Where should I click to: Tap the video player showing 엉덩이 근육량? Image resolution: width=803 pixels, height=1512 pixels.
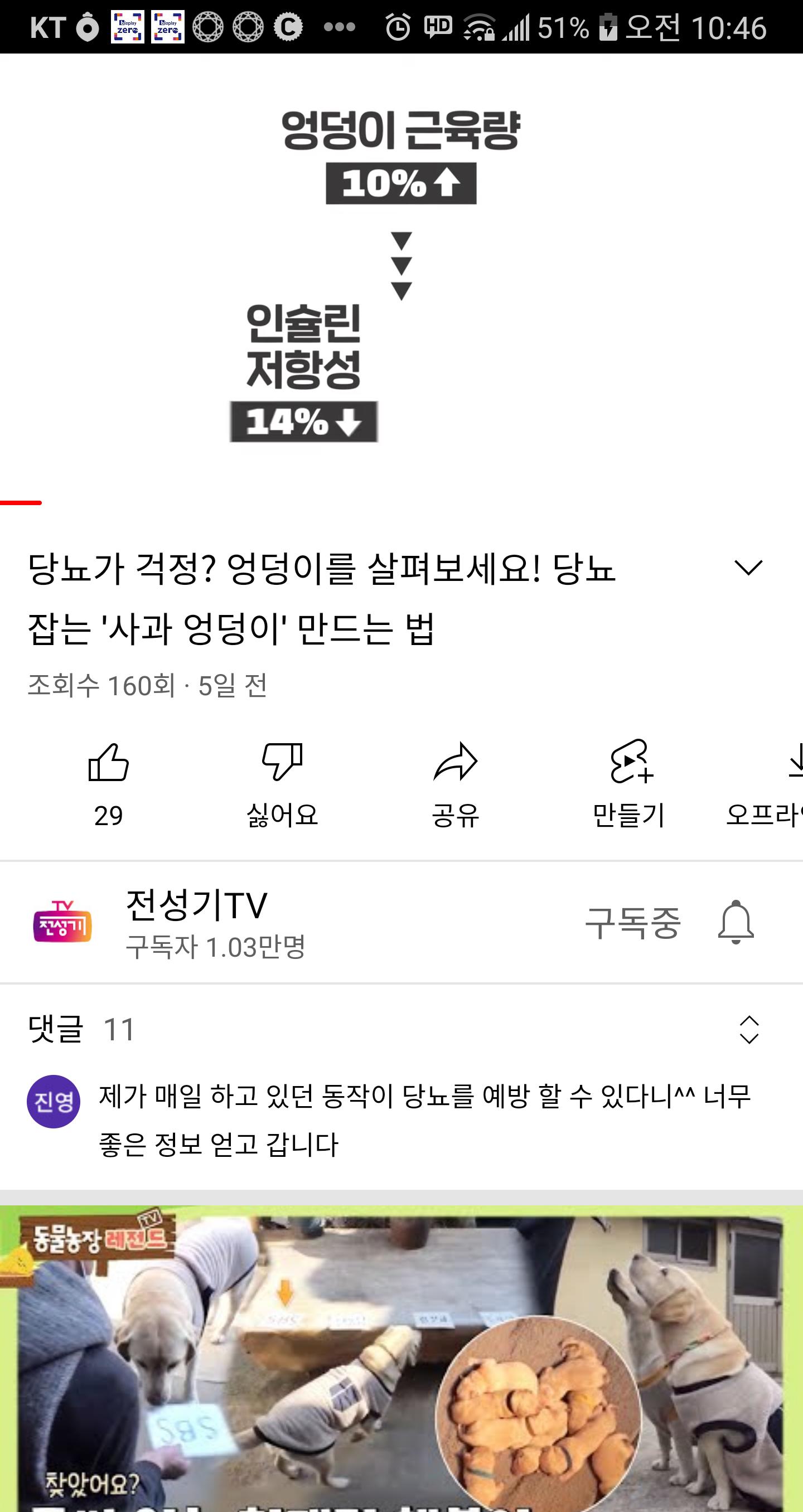[401, 276]
